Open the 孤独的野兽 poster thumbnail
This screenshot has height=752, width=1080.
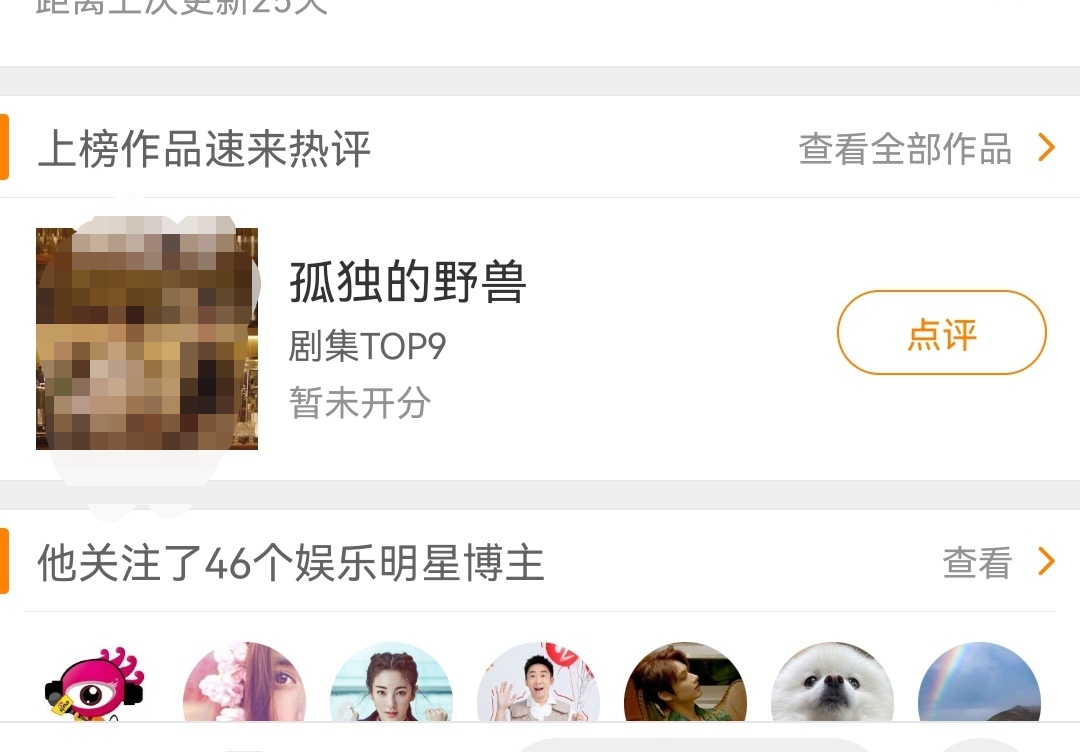147,339
